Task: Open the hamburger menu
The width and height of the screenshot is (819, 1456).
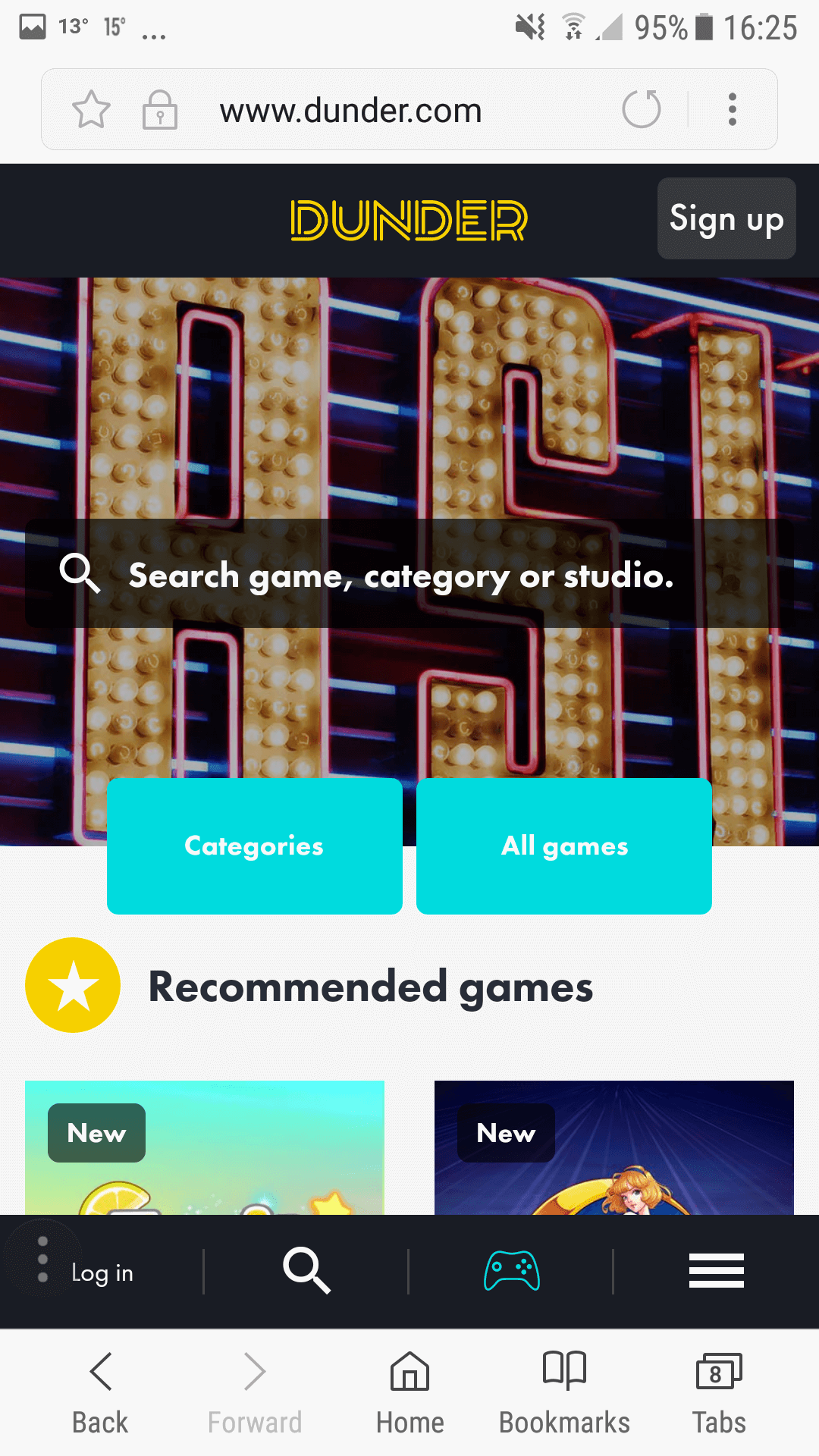Action: point(716,1271)
